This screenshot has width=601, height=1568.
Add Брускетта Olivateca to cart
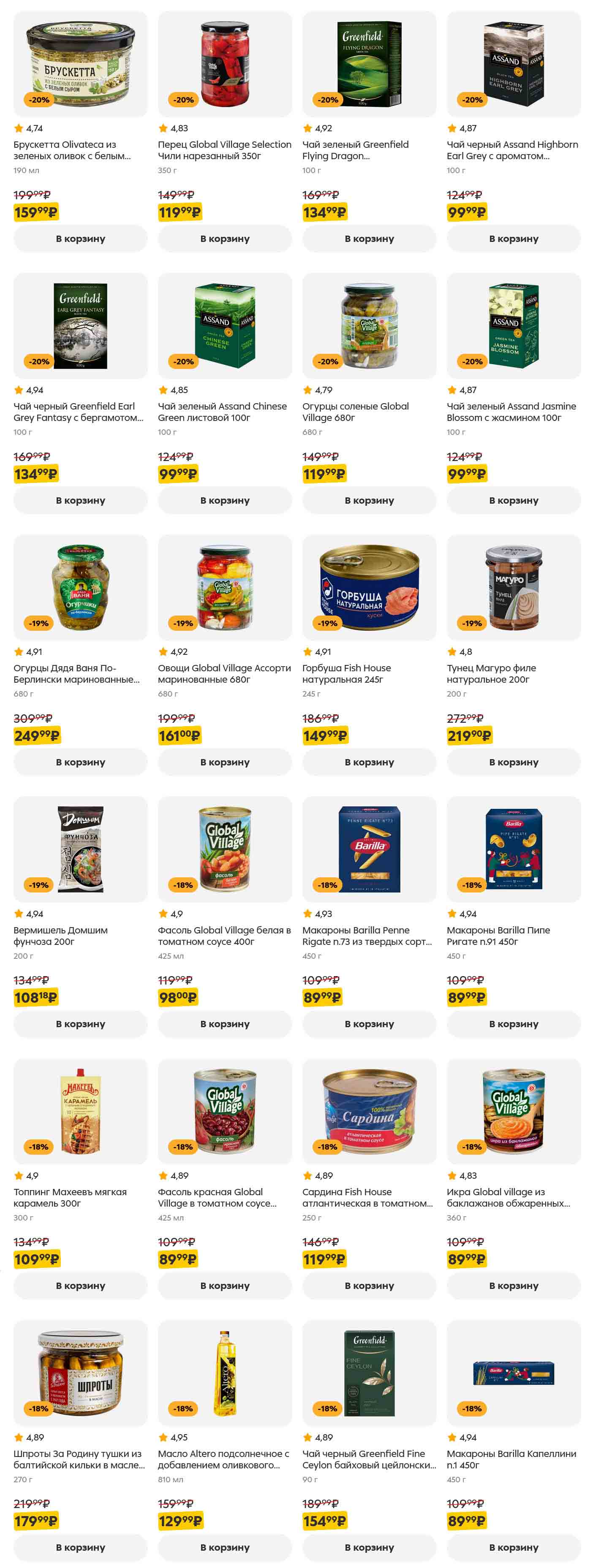[x=80, y=239]
